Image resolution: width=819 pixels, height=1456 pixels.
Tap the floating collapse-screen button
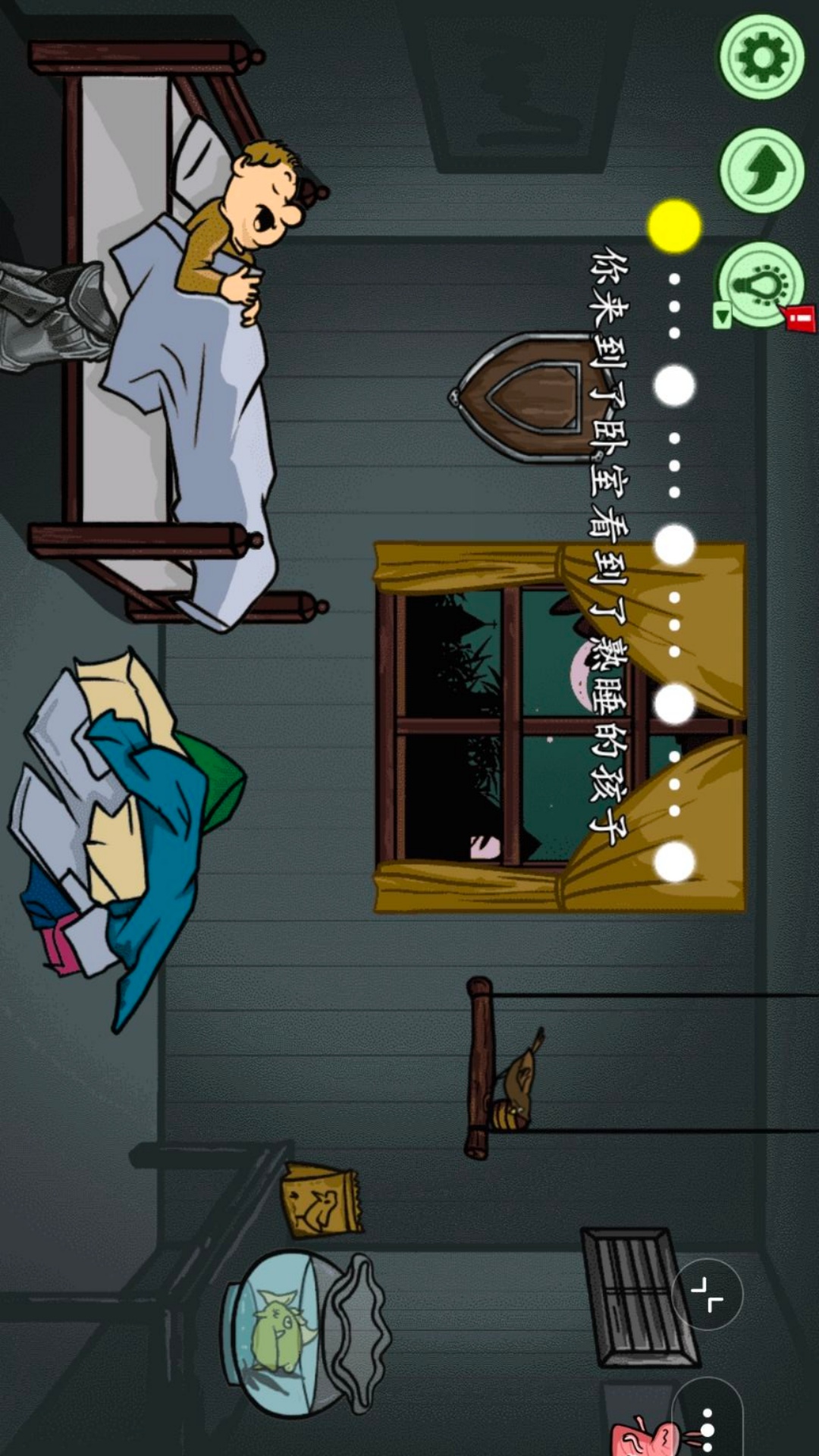pyautogui.click(x=707, y=1295)
